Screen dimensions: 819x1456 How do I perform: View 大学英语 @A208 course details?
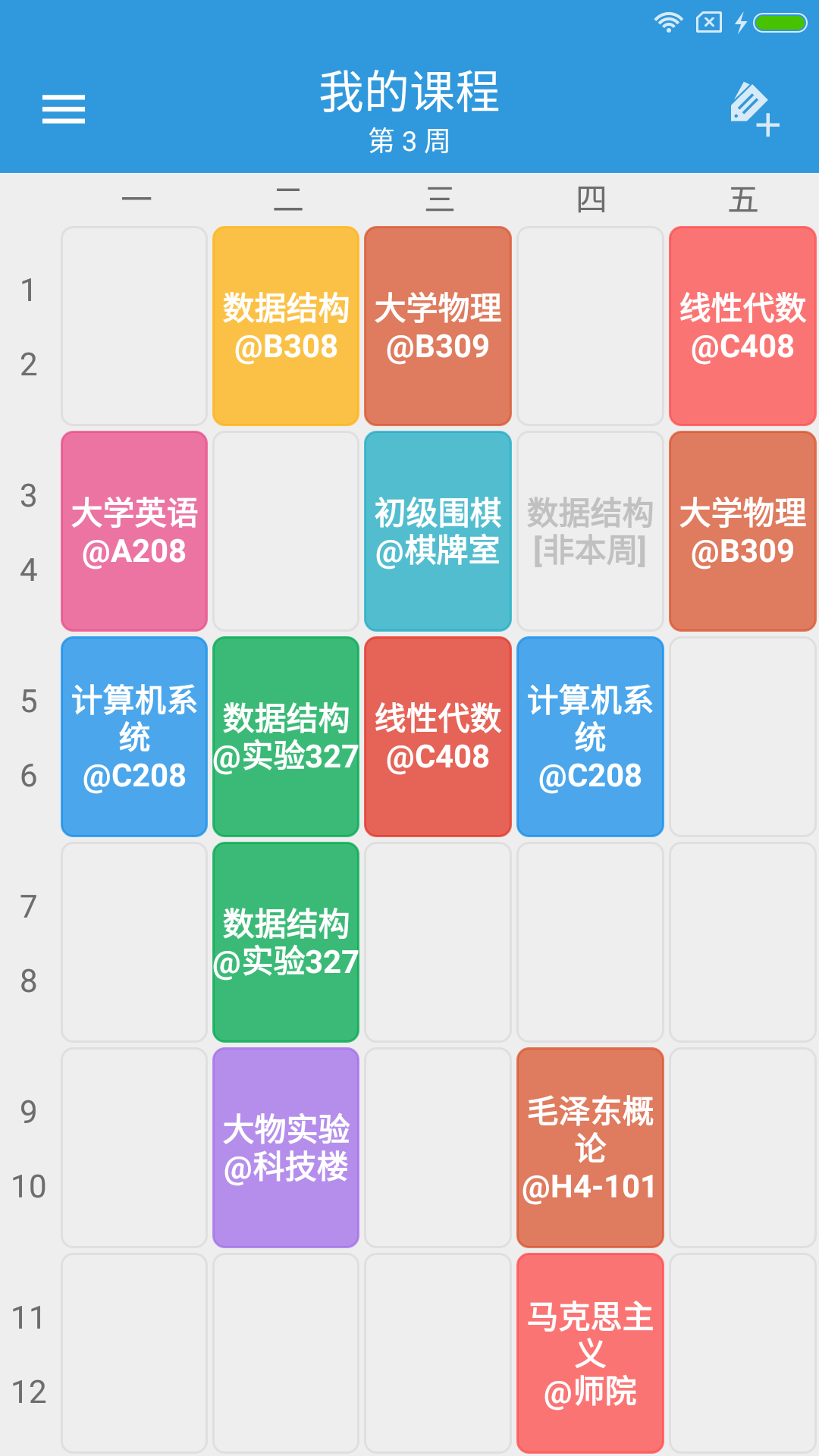coord(134,531)
